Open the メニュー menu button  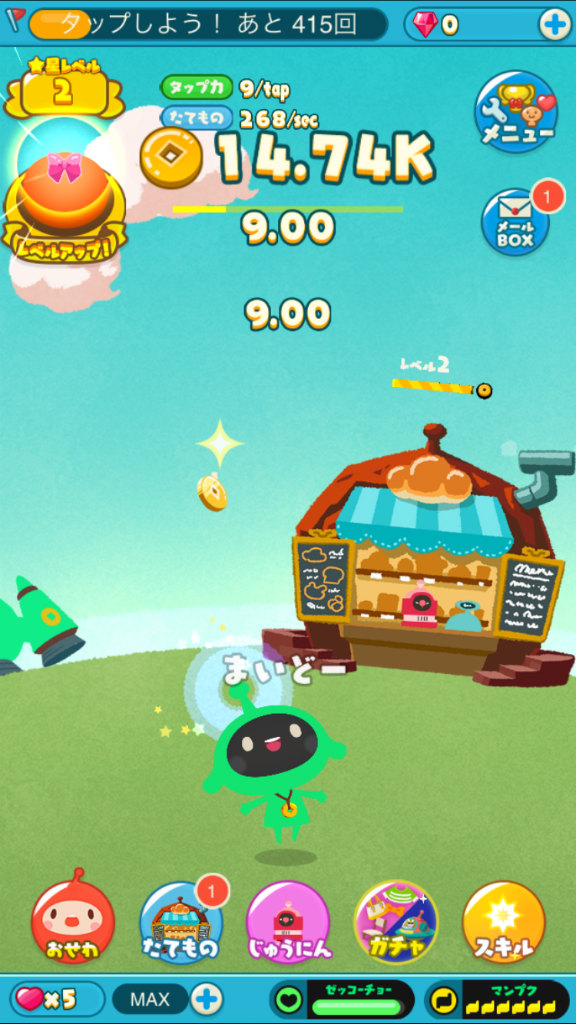[x=516, y=112]
